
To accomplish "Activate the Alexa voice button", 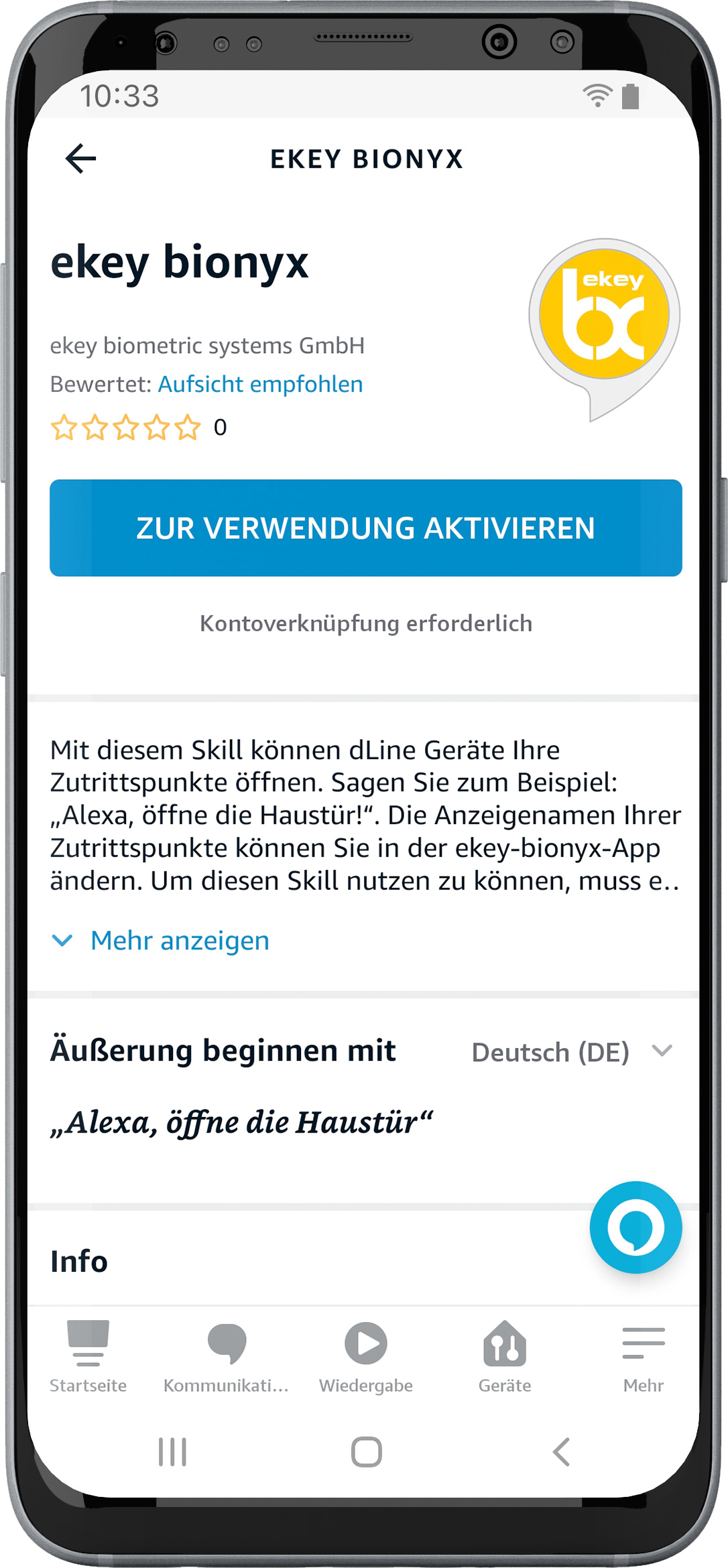I will pos(635,1227).
